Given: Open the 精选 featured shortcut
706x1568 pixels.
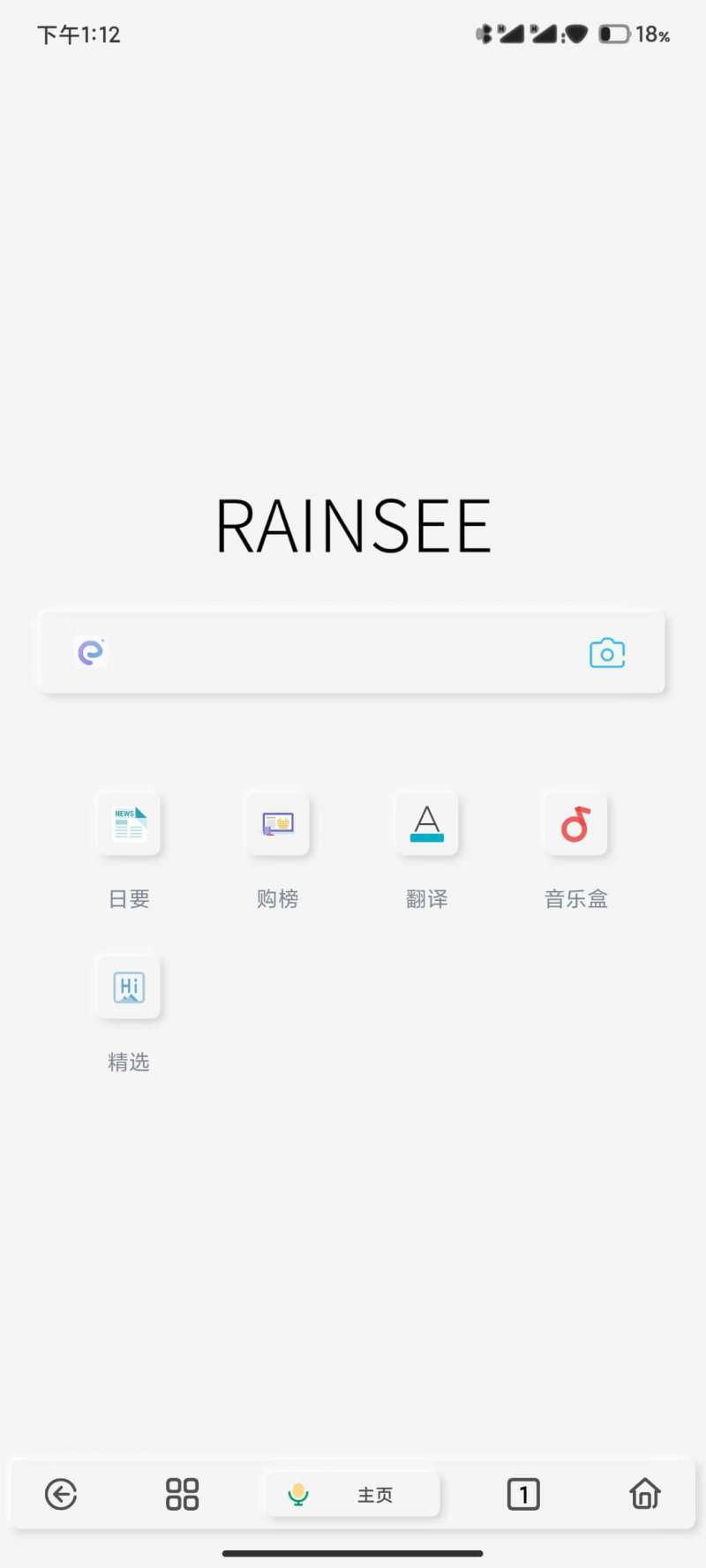Looking at the screenshot, I should click(x=129, y=987).
